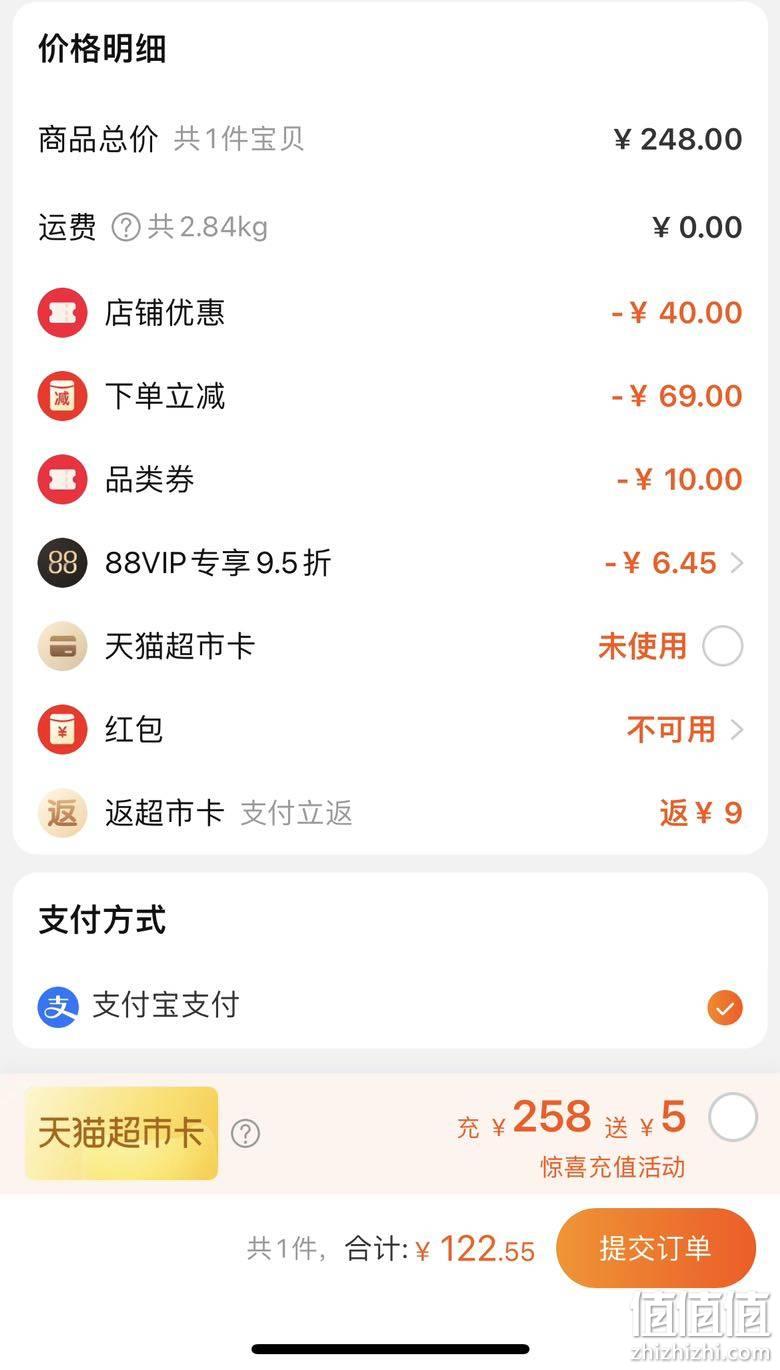Submit the order with 提交订单

[x=656, y=1248]
